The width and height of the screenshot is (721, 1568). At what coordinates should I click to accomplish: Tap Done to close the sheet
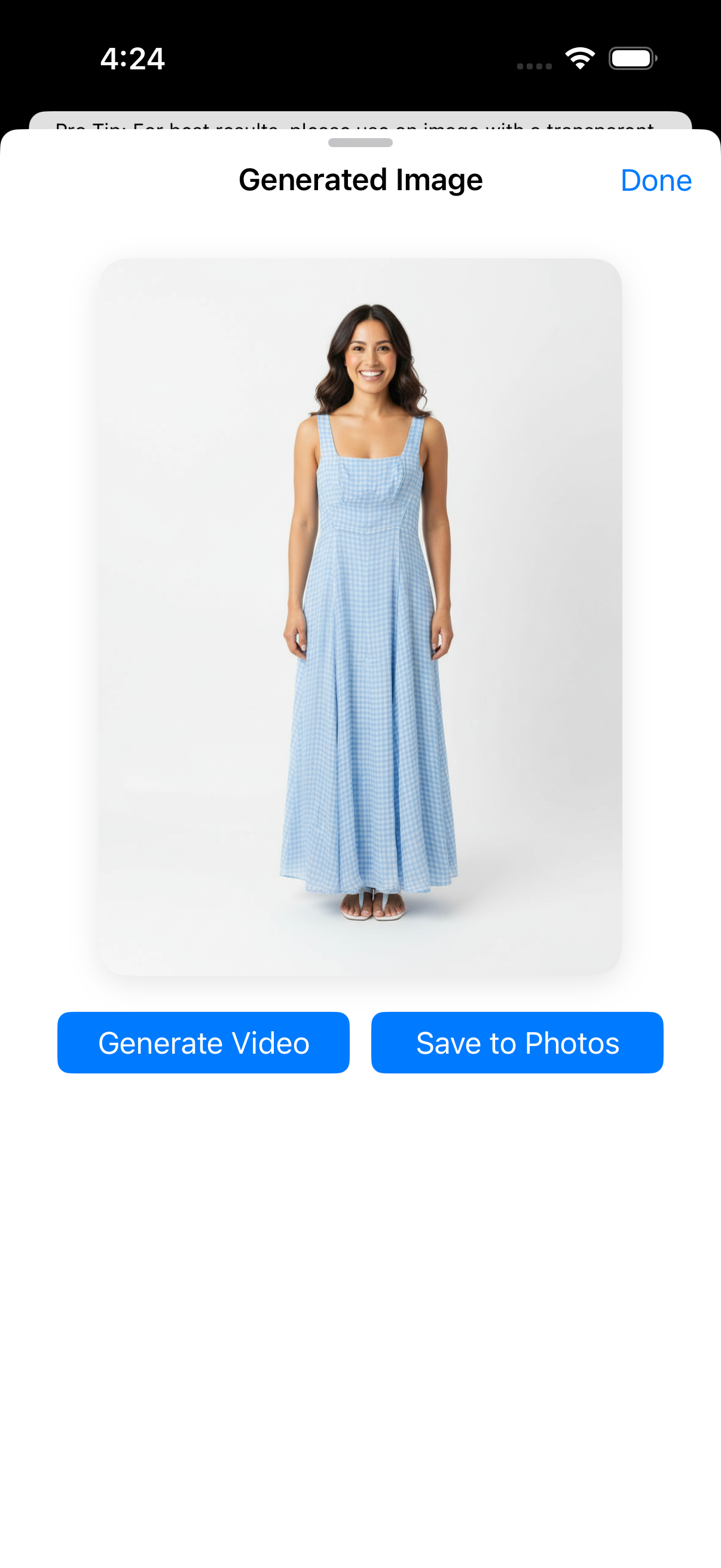[x=655, y=180]
